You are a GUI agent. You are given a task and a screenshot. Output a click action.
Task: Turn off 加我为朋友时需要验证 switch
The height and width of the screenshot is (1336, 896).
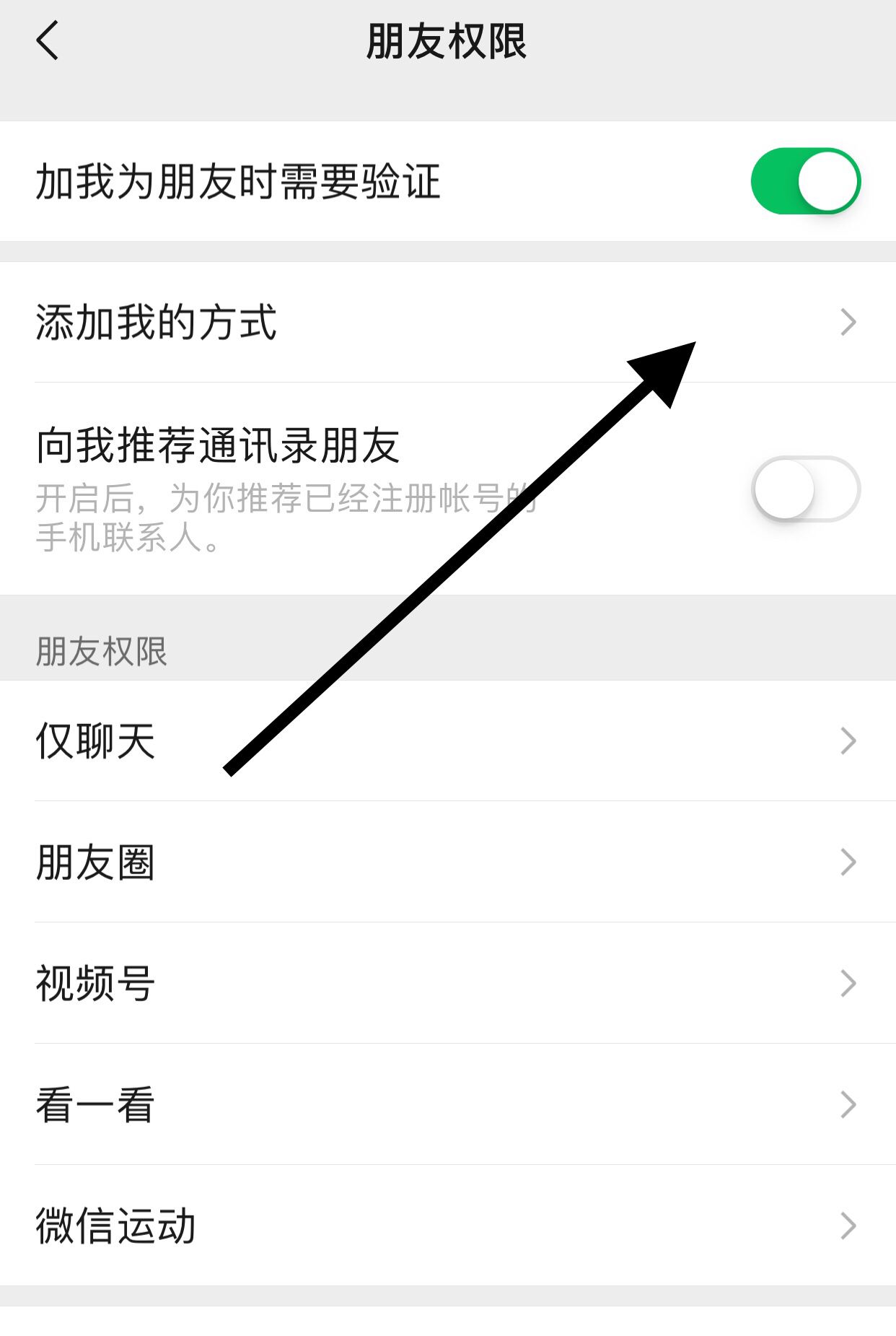pyautogui.click(x=805, y=181)
